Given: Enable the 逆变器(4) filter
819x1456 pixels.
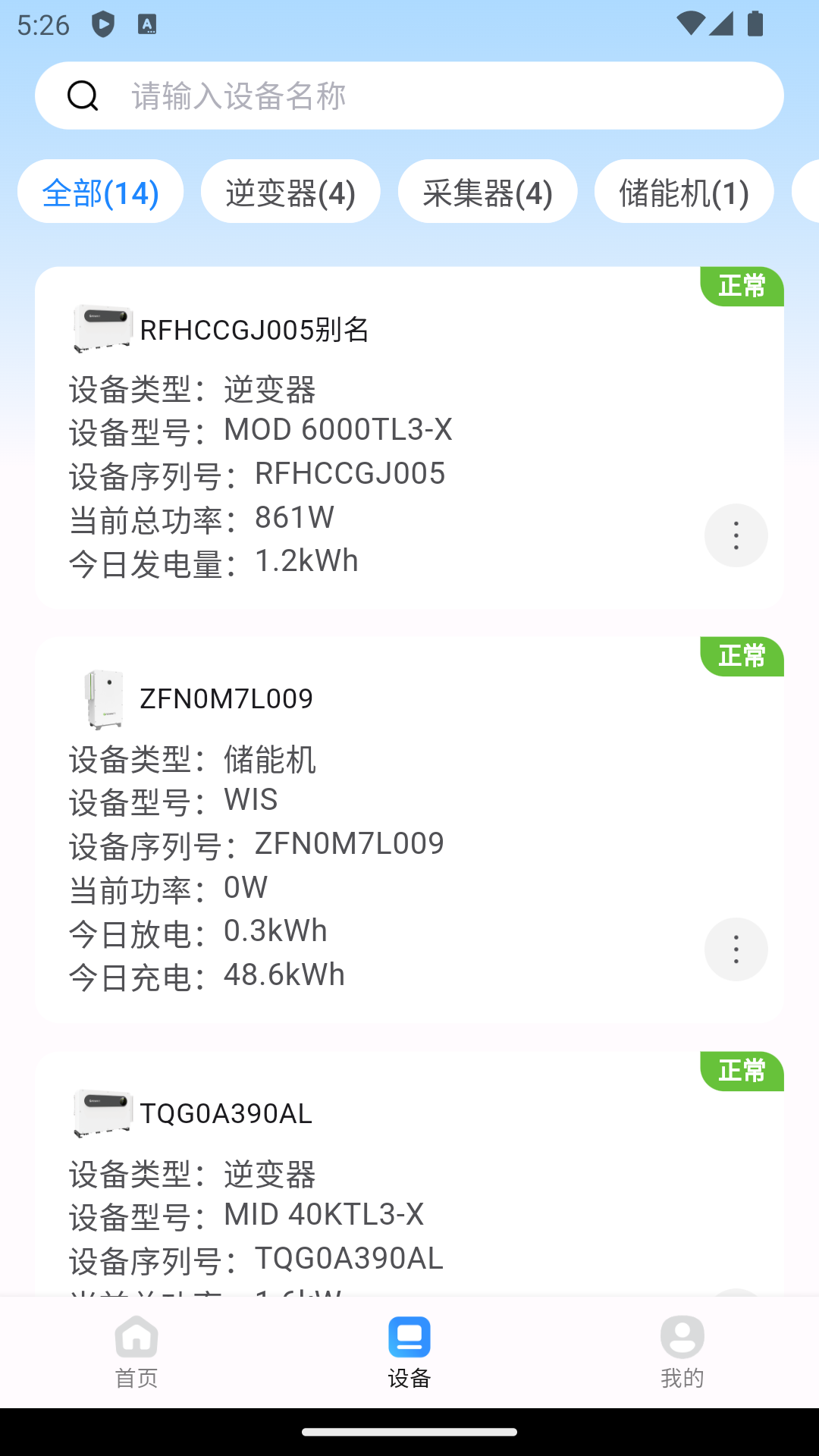Looking at the screenshot, I should [x=290, y=192].
